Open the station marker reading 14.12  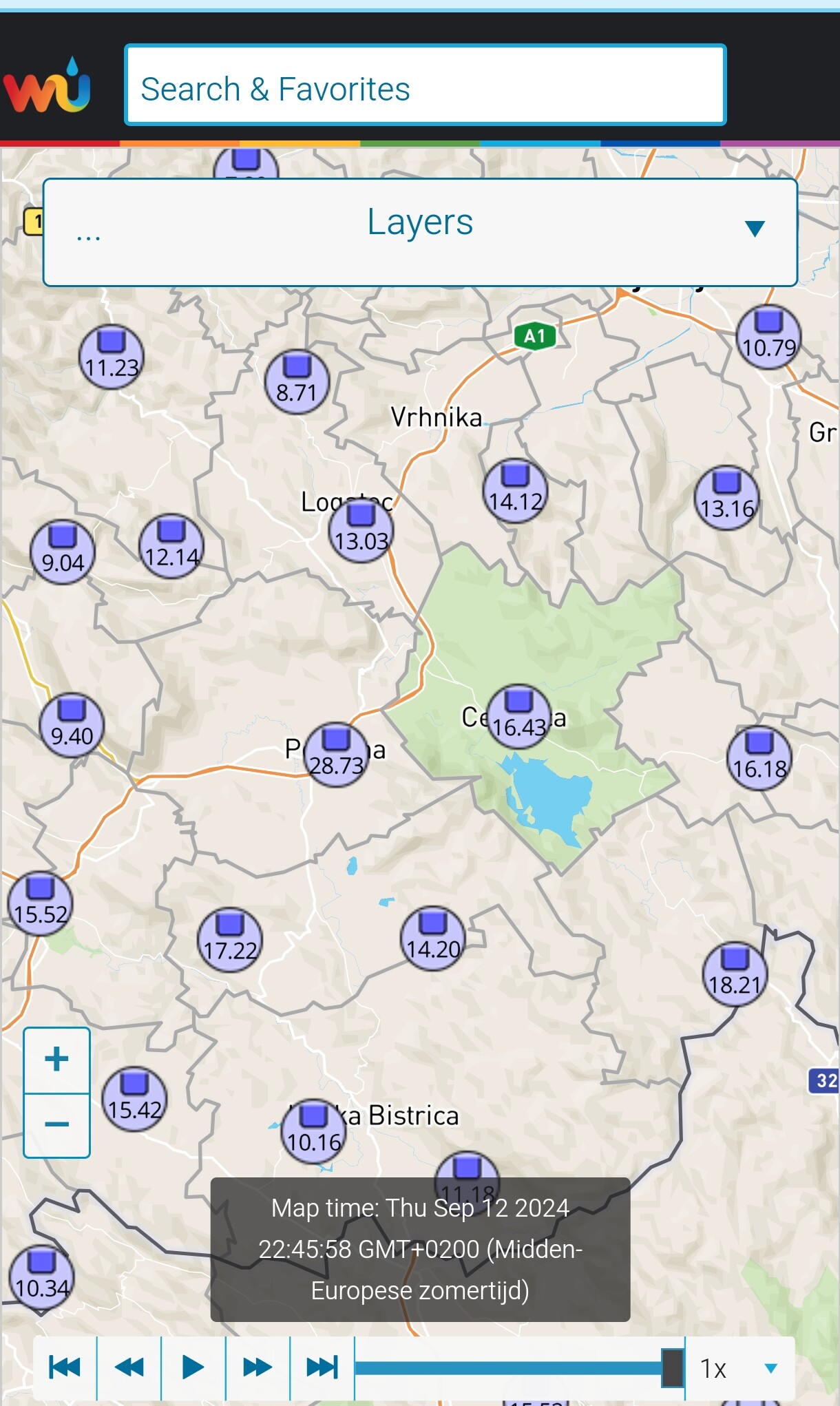coord(515,491)
